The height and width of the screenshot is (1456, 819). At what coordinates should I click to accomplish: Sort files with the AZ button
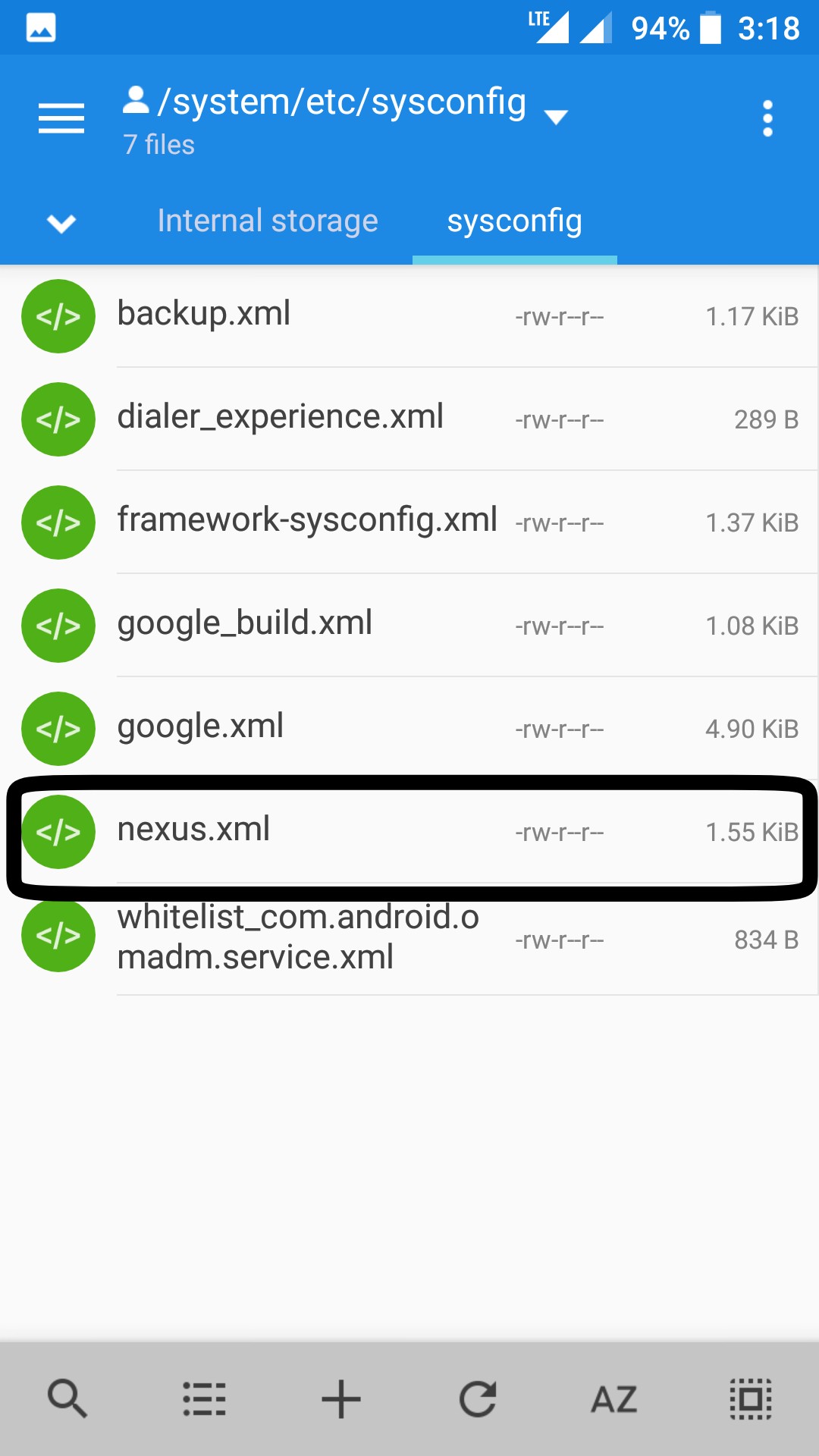(614, 1399)
